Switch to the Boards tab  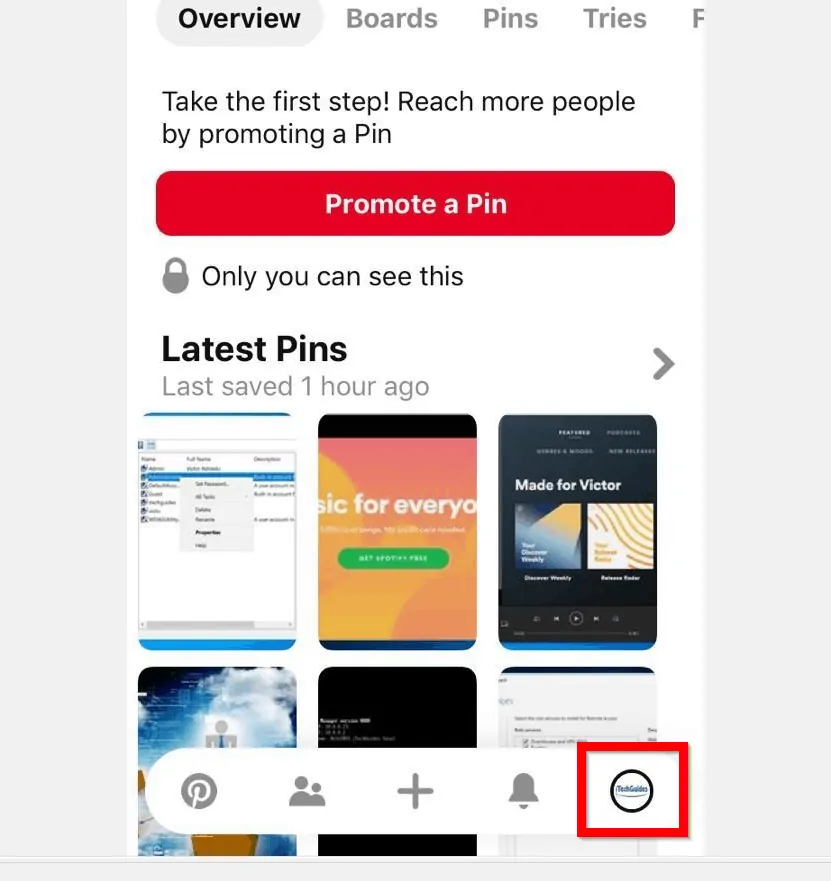(x=391, y=19)
